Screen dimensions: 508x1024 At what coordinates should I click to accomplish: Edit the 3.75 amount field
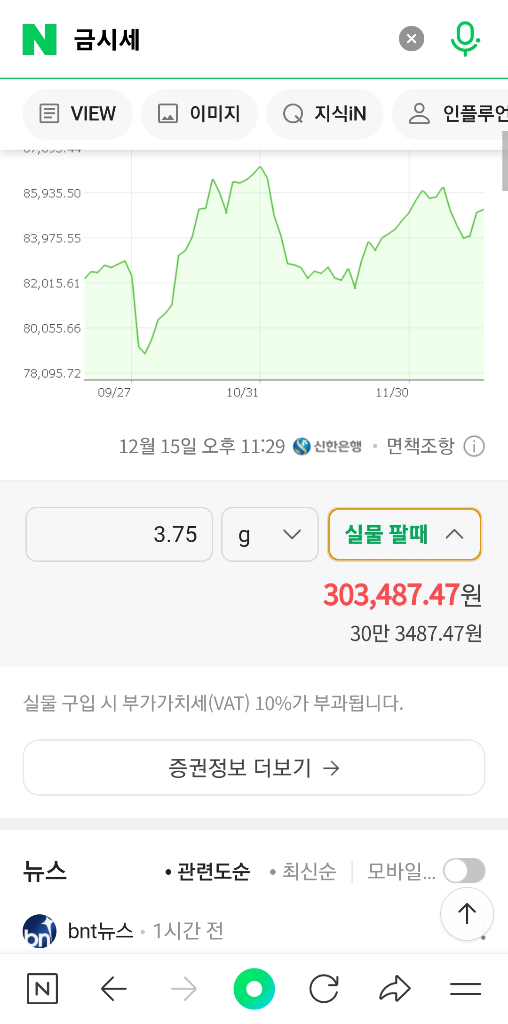coord(119,534)
